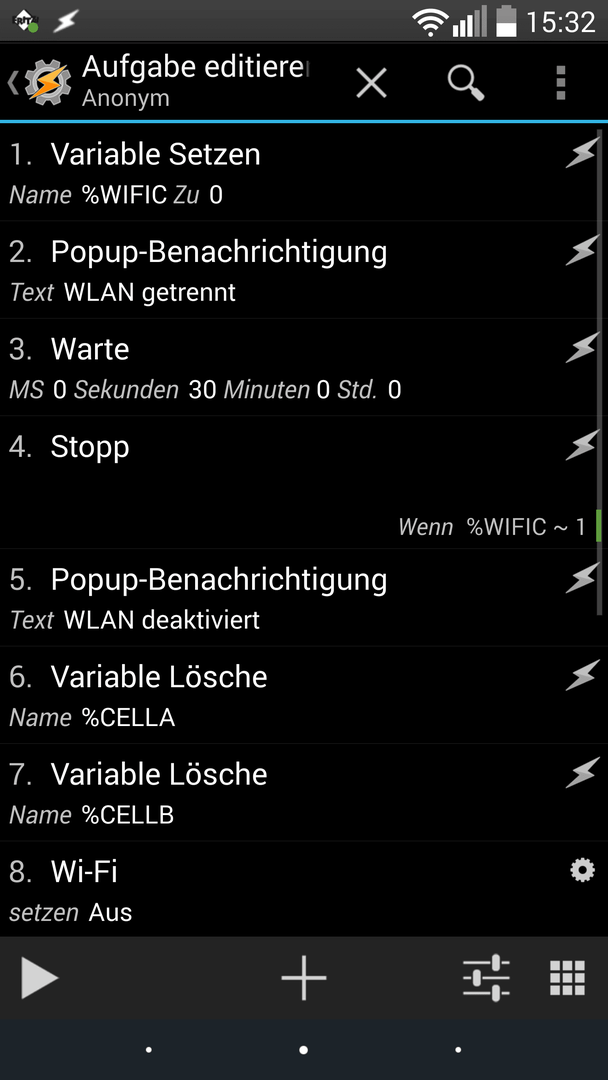This screenshot has width=608, height=1080.
Task: Open Variable Lösche %CELLB
Action: (x=300, y=793)
